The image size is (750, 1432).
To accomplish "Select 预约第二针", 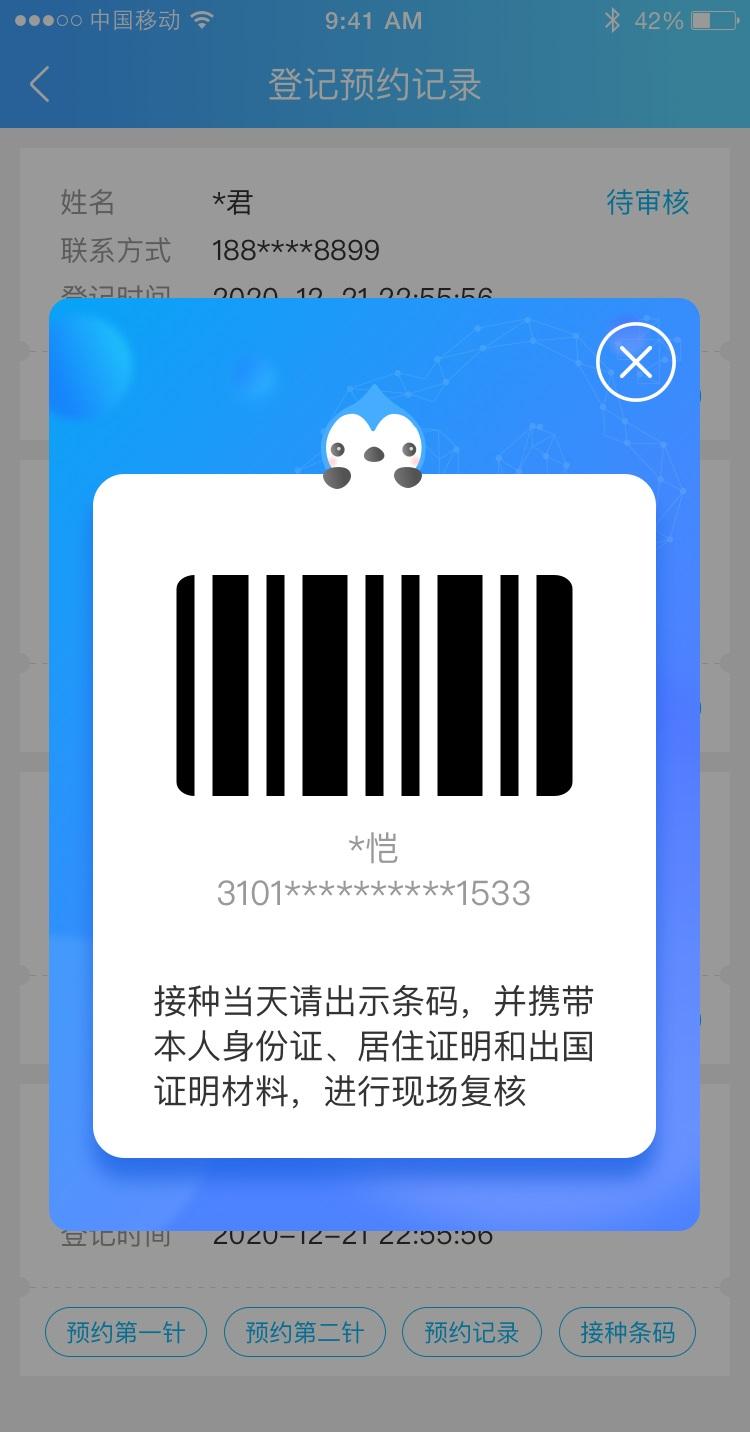I will point(304,1332).
